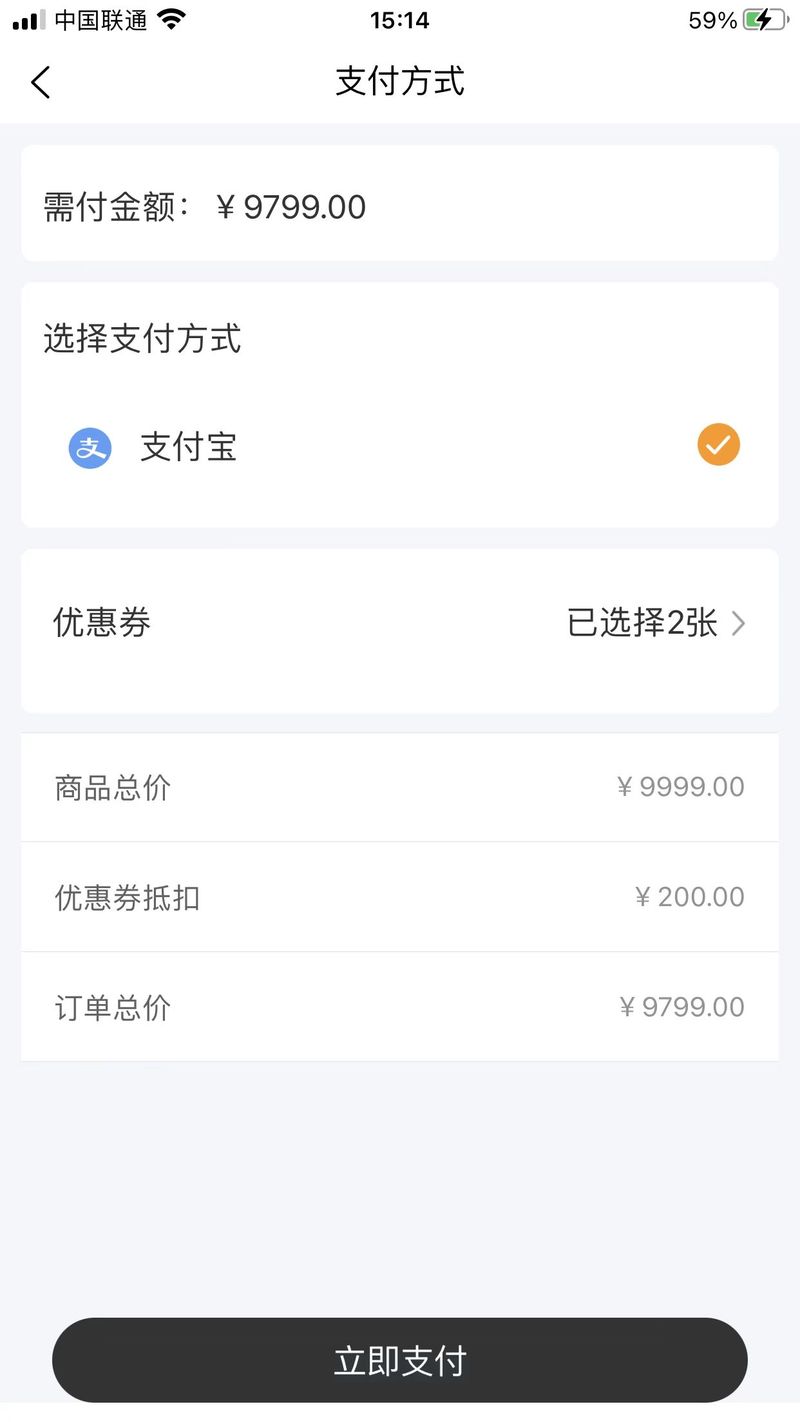Open the 优惠券 coupon selection row
Screen dimensions: 800x1422
click(x=400, y=624)
